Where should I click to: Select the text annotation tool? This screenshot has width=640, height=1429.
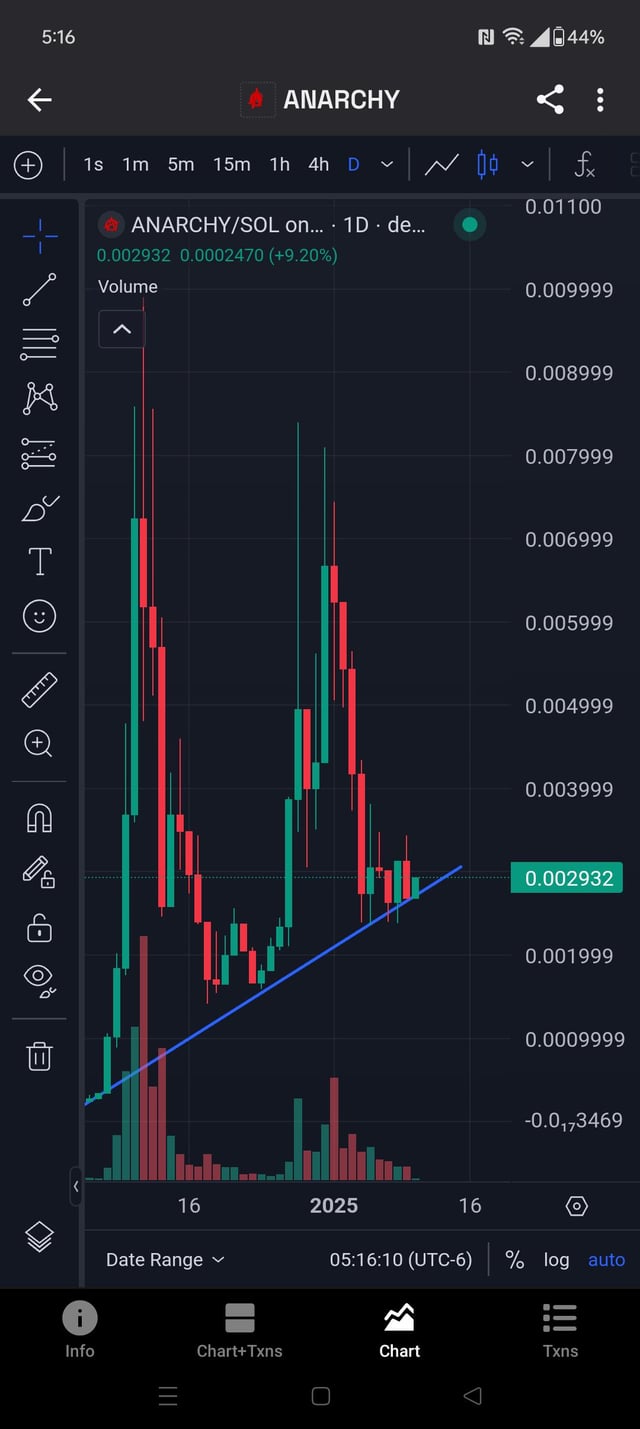click(x=40, y=561)
